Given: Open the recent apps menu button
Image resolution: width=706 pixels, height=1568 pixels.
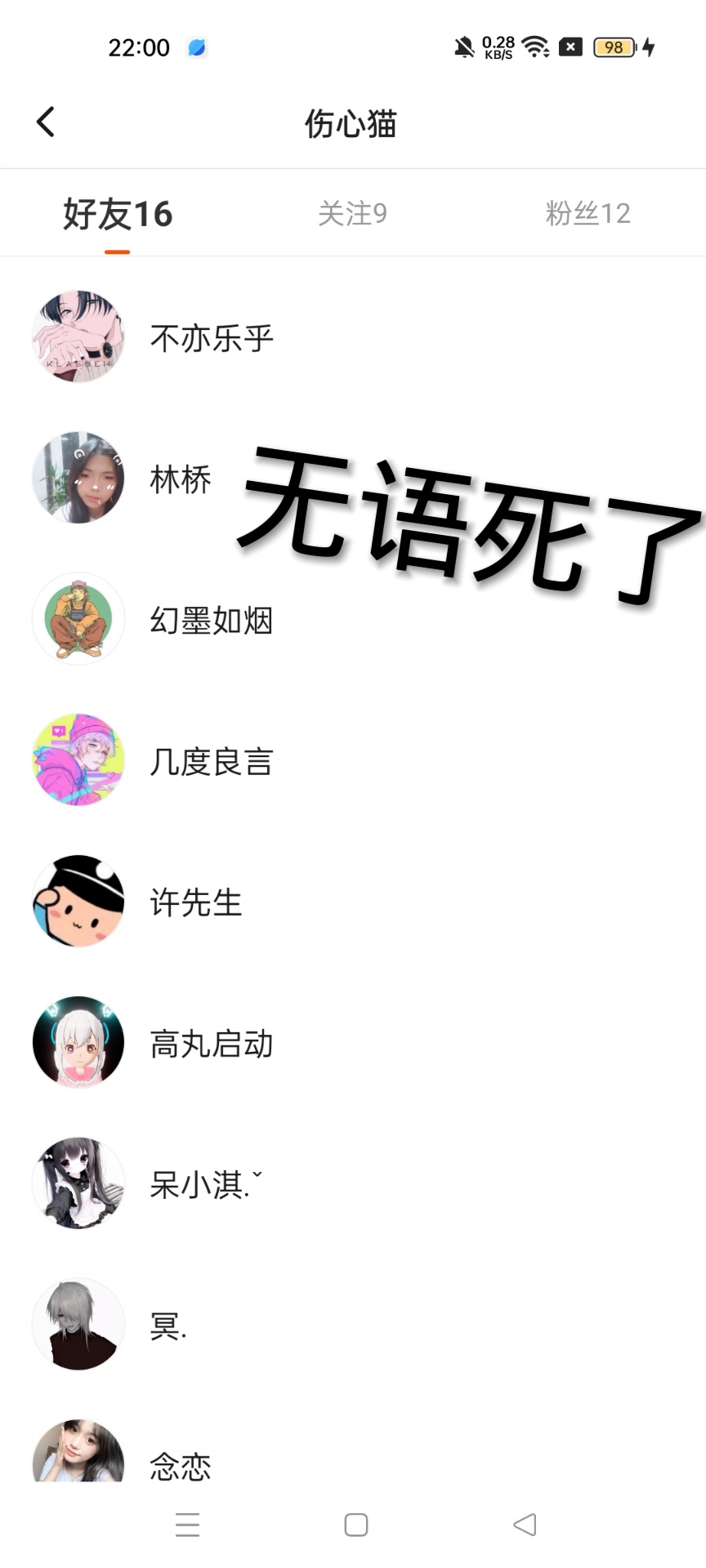Looking at the screenshot, I should click(187, 1525).
